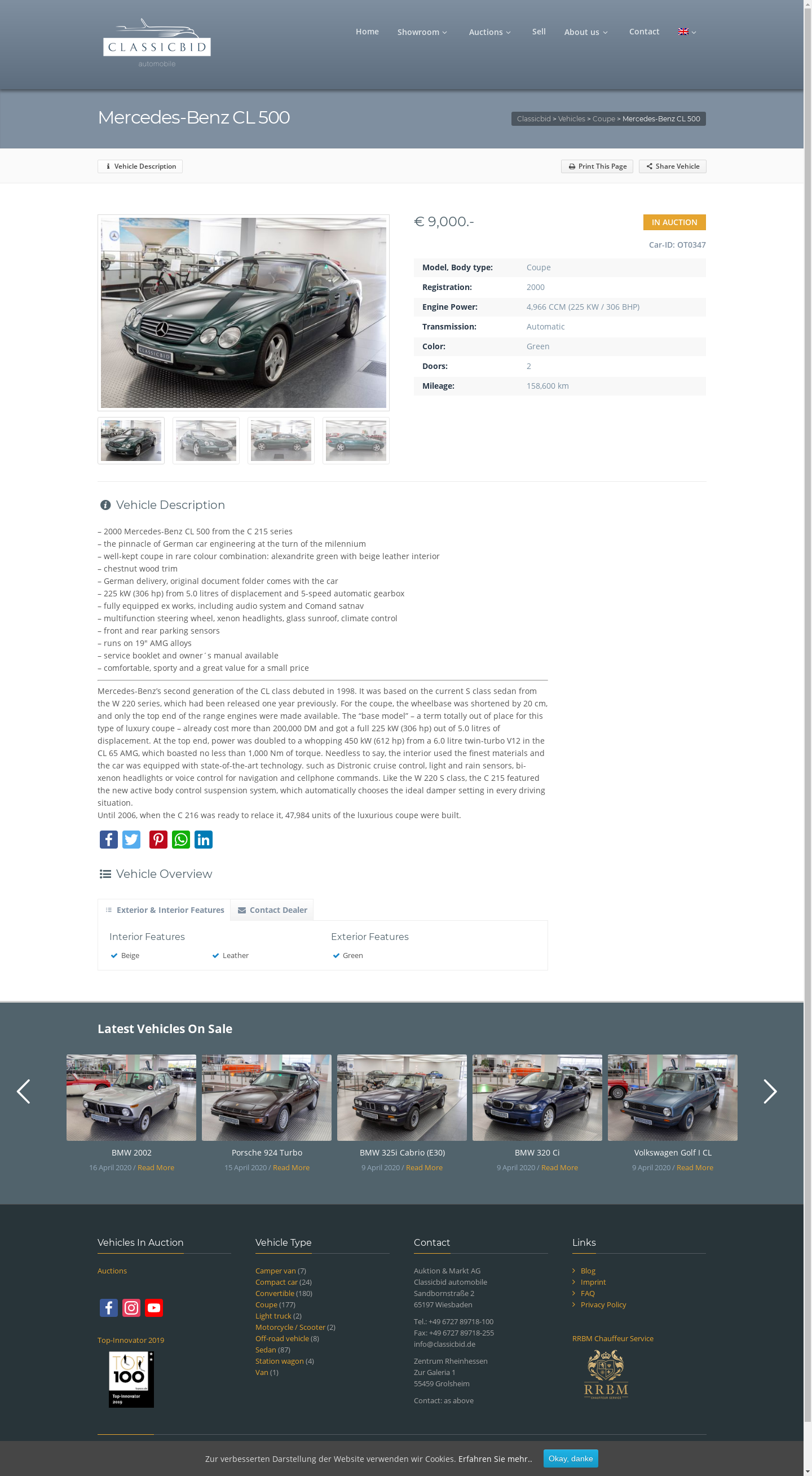
Task: Open the Coupe breadcrumb link
Action: tap(603, 118)
